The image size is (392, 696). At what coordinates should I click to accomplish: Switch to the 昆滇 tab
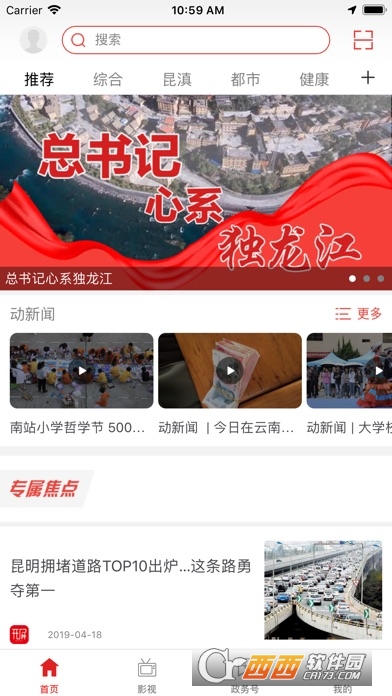click(x=177, y=79)
